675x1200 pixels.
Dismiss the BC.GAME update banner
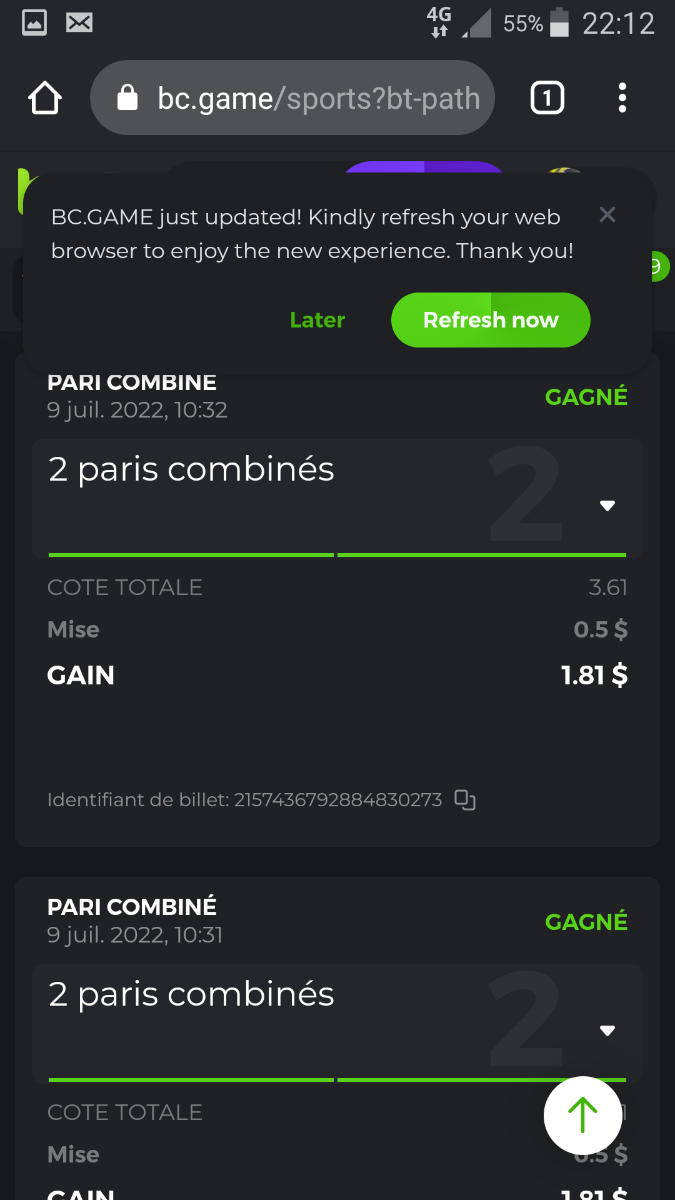pyautogui.click(x=607, y=215)
